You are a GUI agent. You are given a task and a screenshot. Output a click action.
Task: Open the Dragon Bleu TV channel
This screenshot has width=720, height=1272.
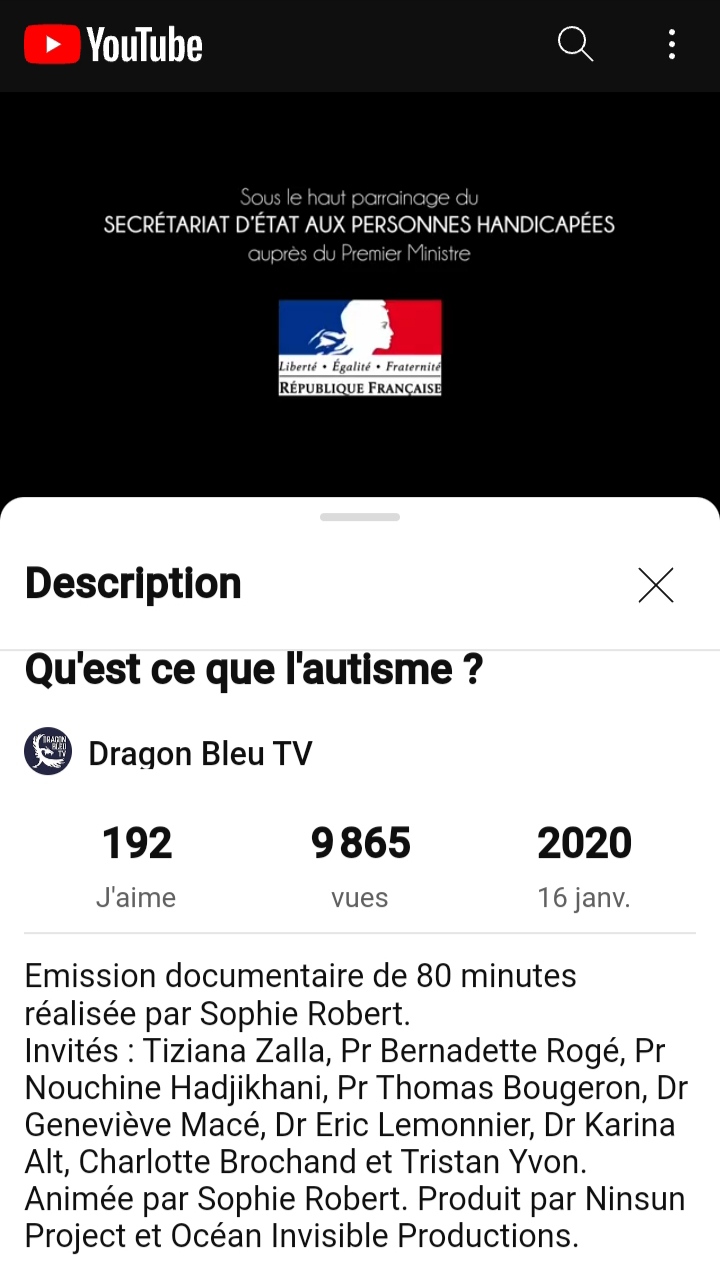(168, 752)
